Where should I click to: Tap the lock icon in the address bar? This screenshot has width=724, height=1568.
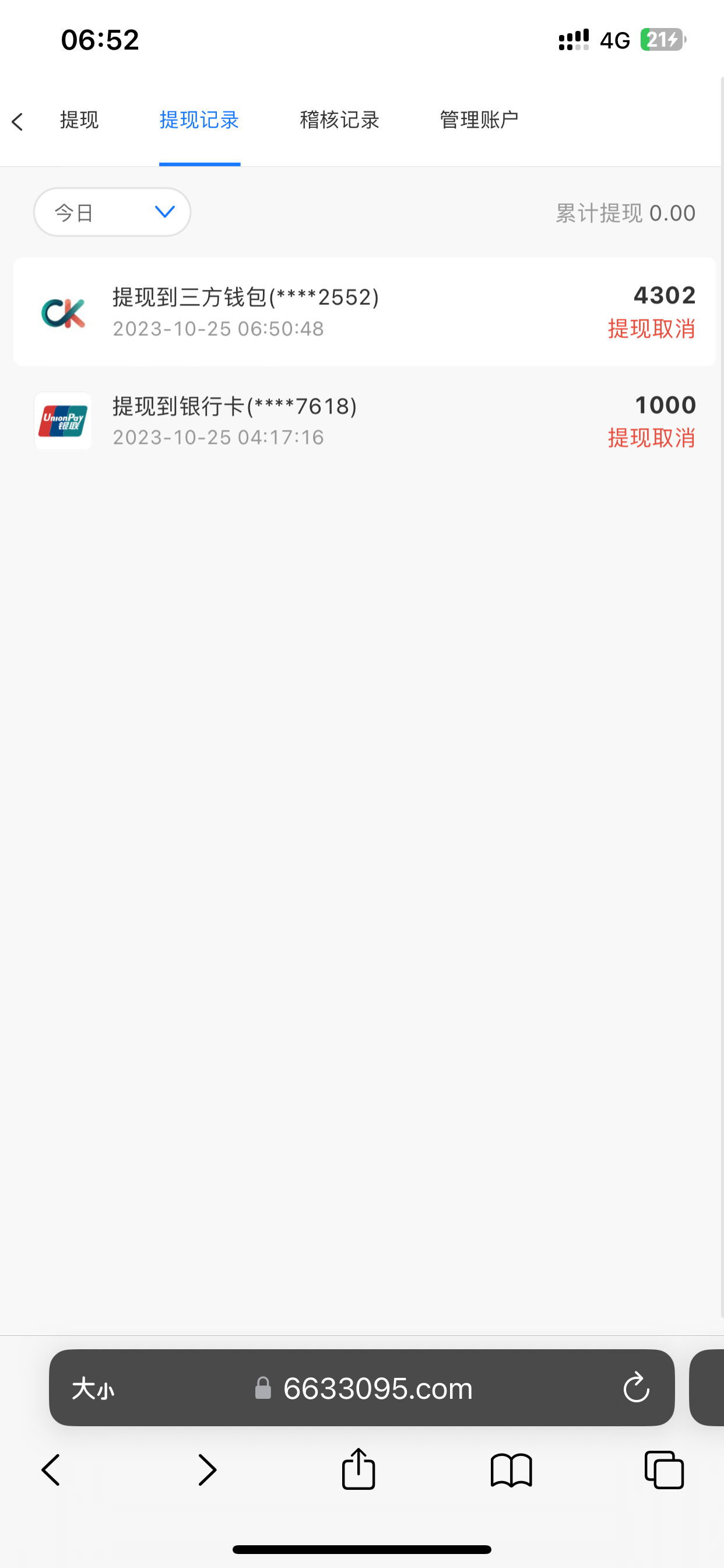pyautogui.click(x=263, y=1388)
